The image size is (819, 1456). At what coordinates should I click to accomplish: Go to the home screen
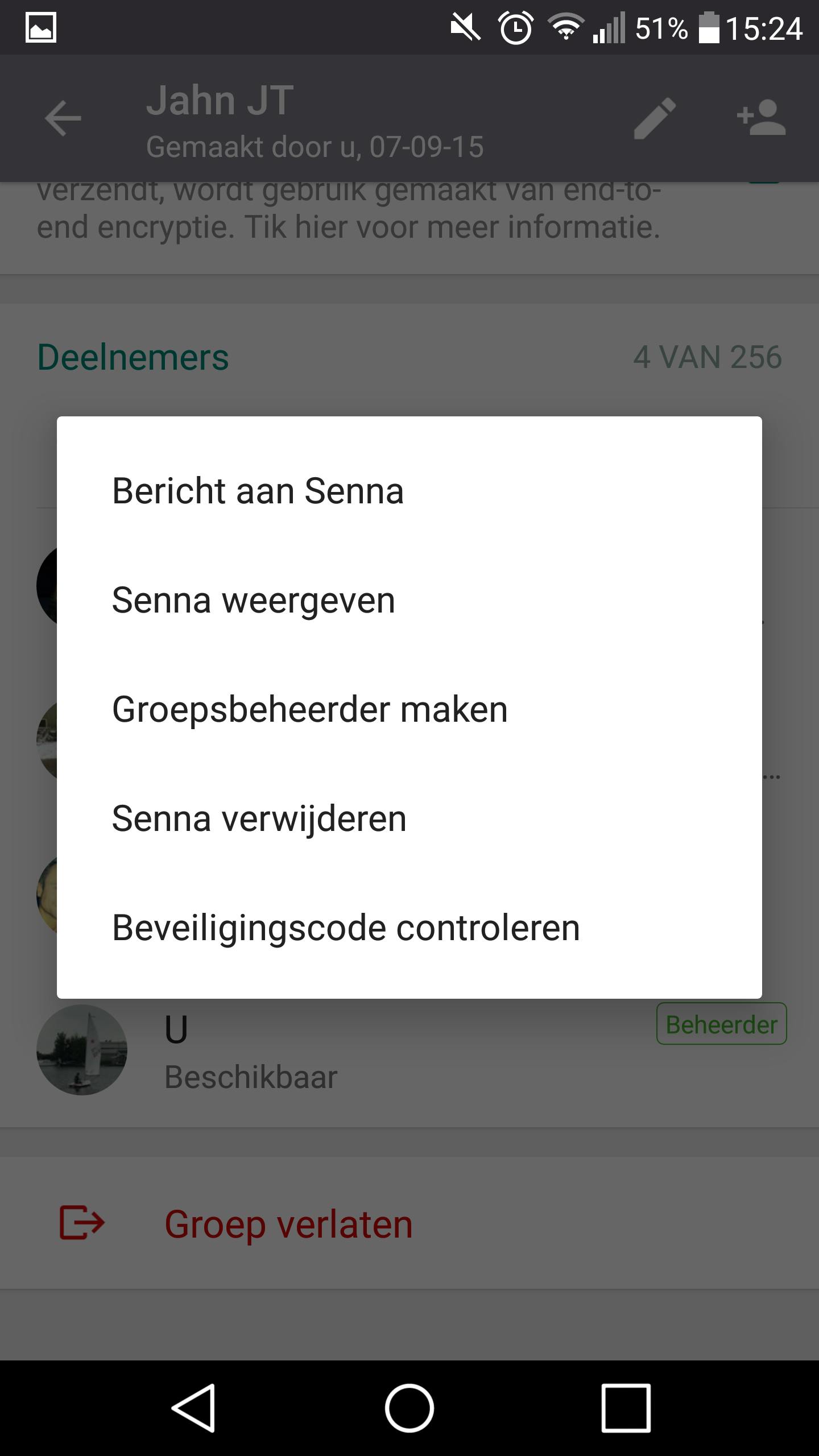(409, 1408)
